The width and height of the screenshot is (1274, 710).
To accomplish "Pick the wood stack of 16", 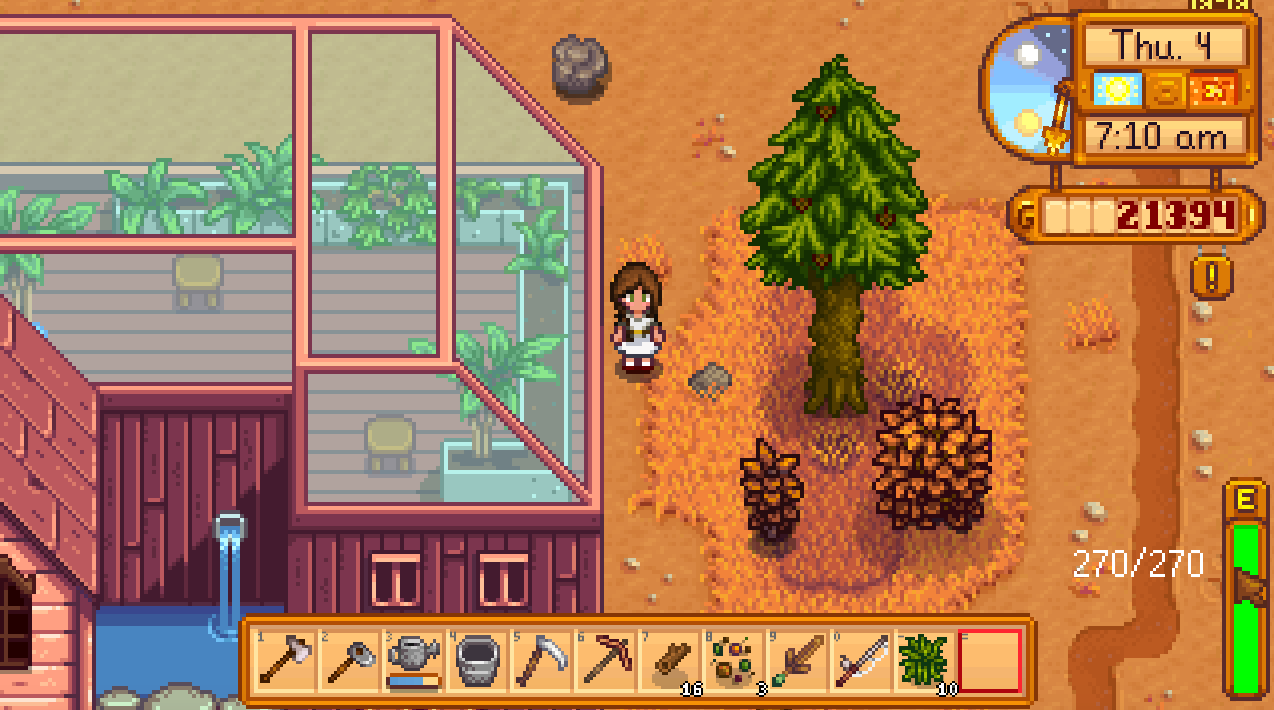I will [669, 661].
